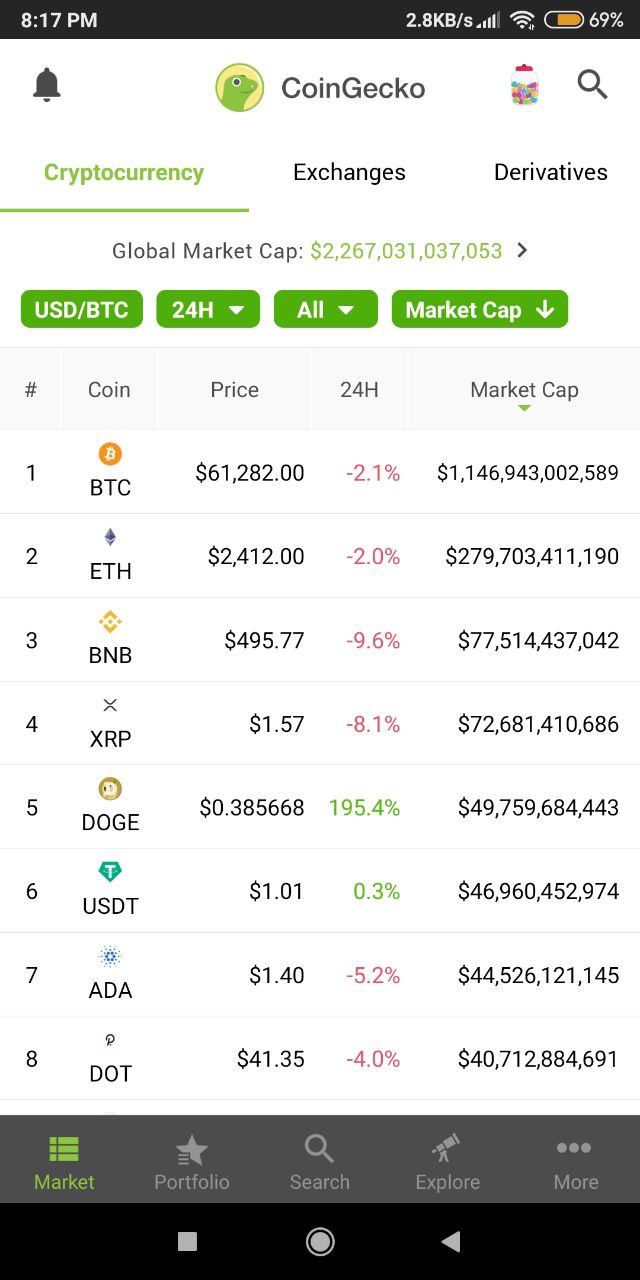Open the More tab
Screen dimensions: 640x1280
tap(576, 1162)
